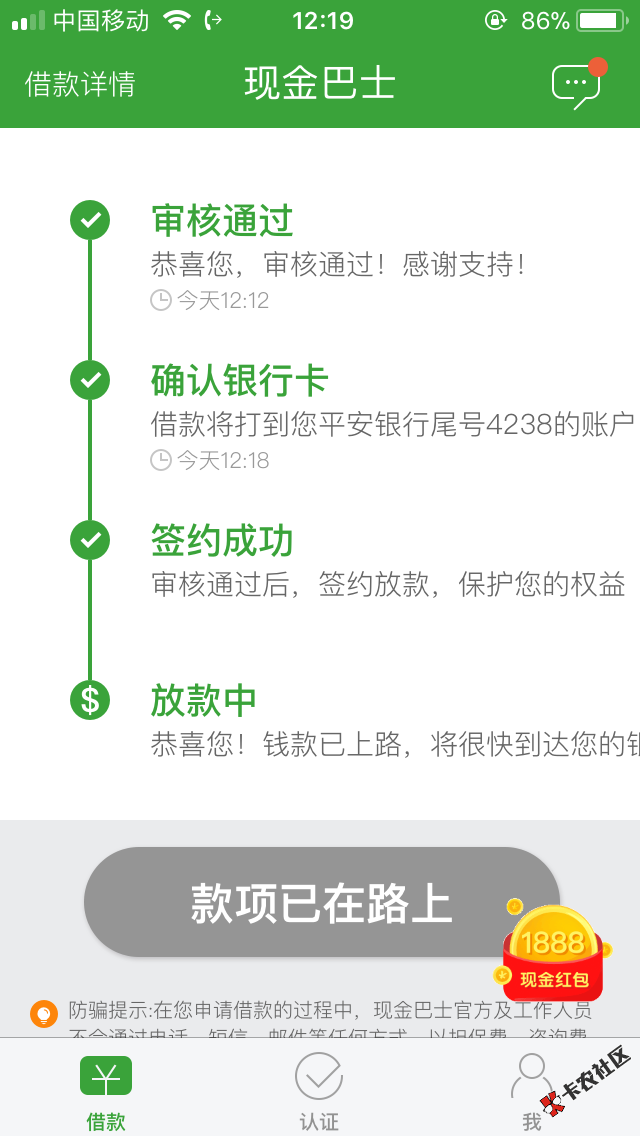
Task: Go to the 我 profile tab
Action: (x=531, y=1092)
